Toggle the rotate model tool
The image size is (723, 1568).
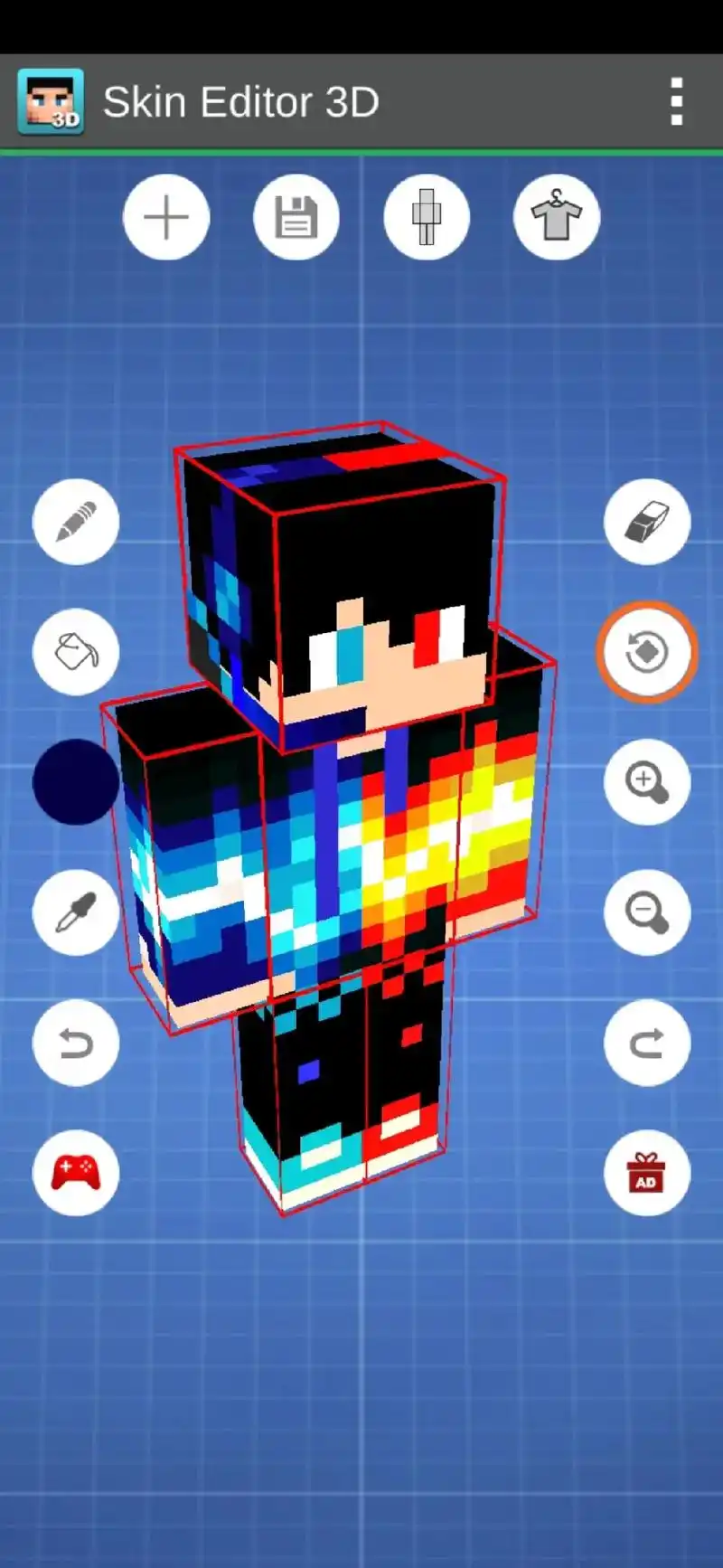click(x=647, y=652)
